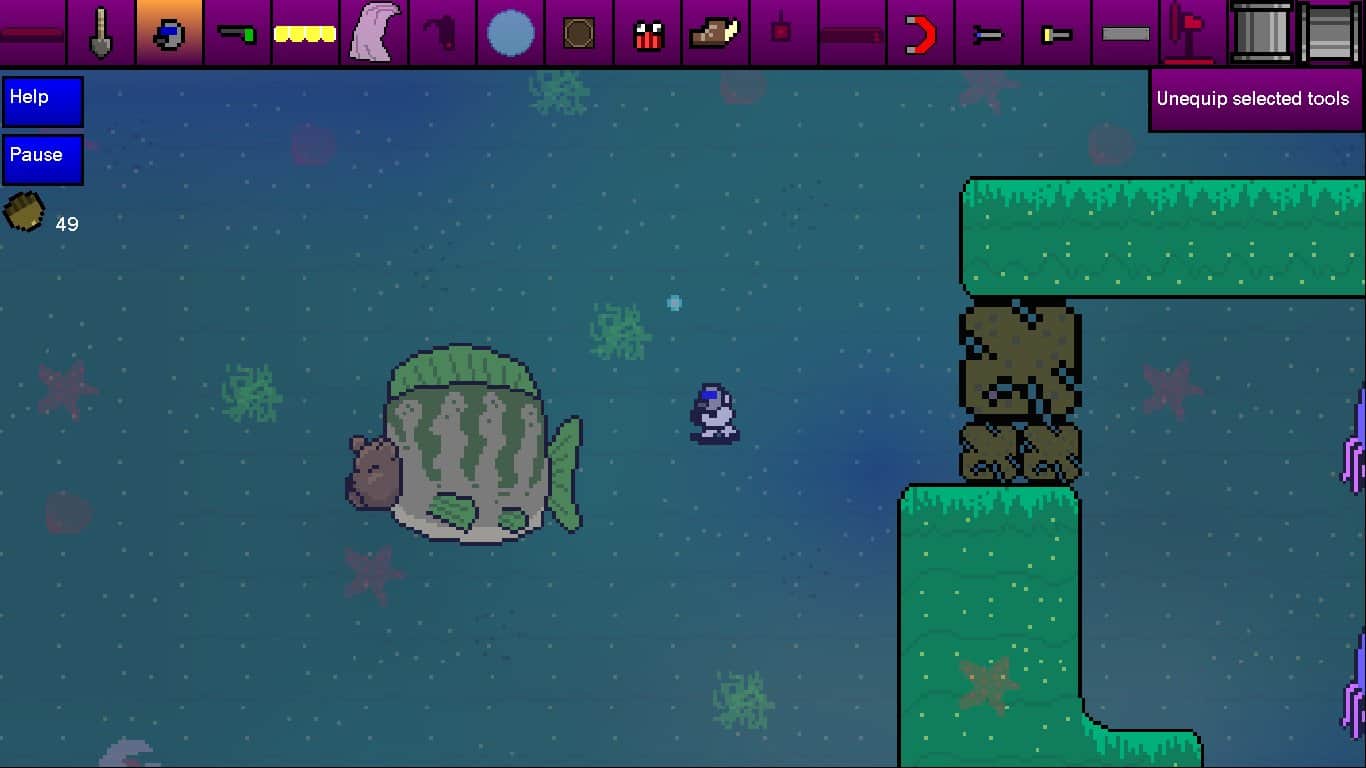Viewport: 1366px width, 768px height.
Task: Tap Unequip selected tools
Action: pyautogui.click(x=1255, y=99)
